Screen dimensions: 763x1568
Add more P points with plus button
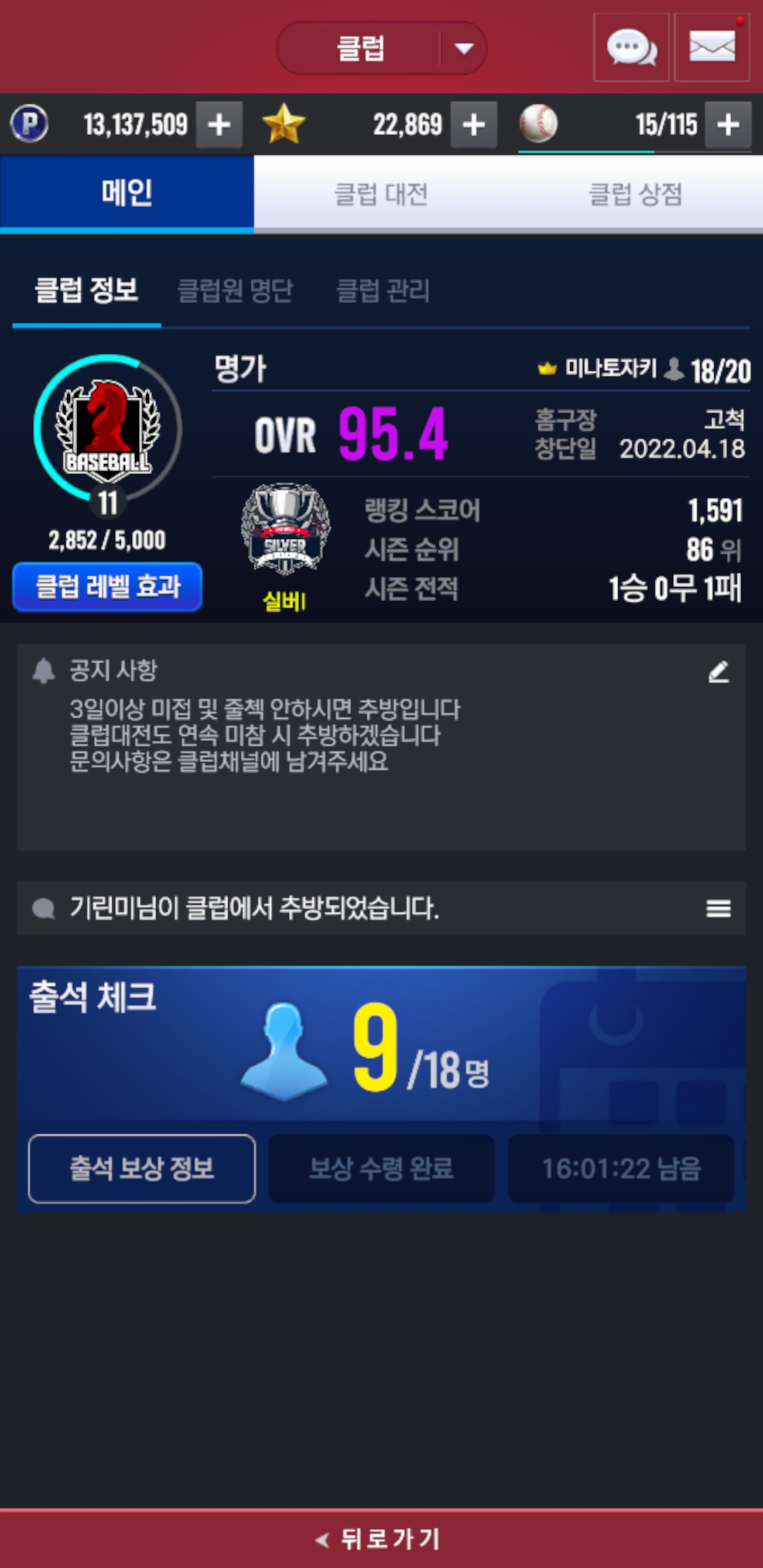click(219, 125)
